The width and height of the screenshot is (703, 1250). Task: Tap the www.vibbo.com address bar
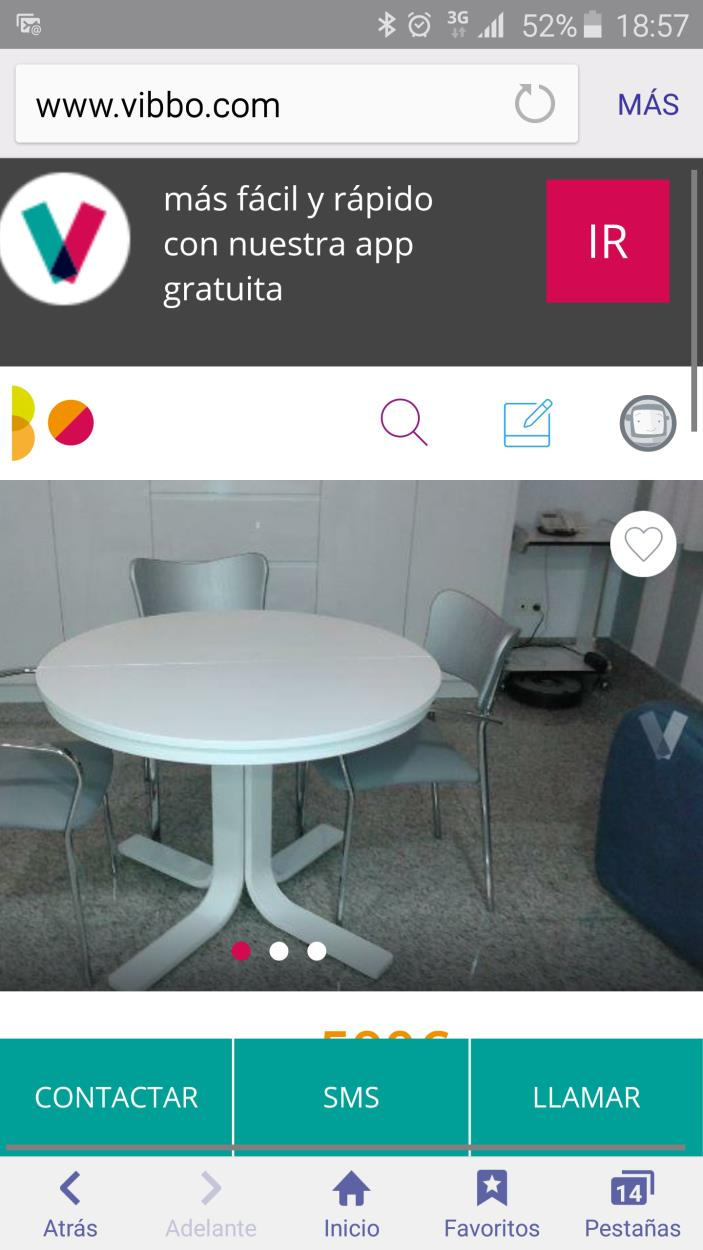click(x=260, y=105)
